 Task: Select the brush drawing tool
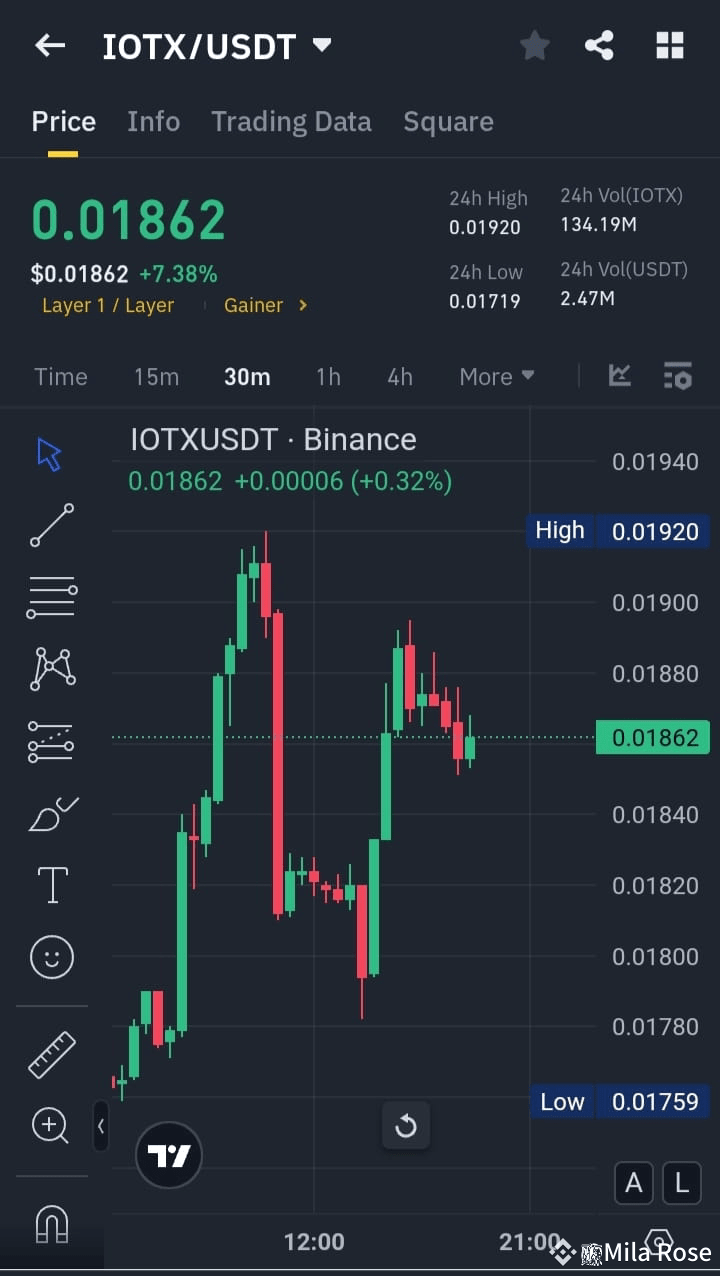point(51,812)
